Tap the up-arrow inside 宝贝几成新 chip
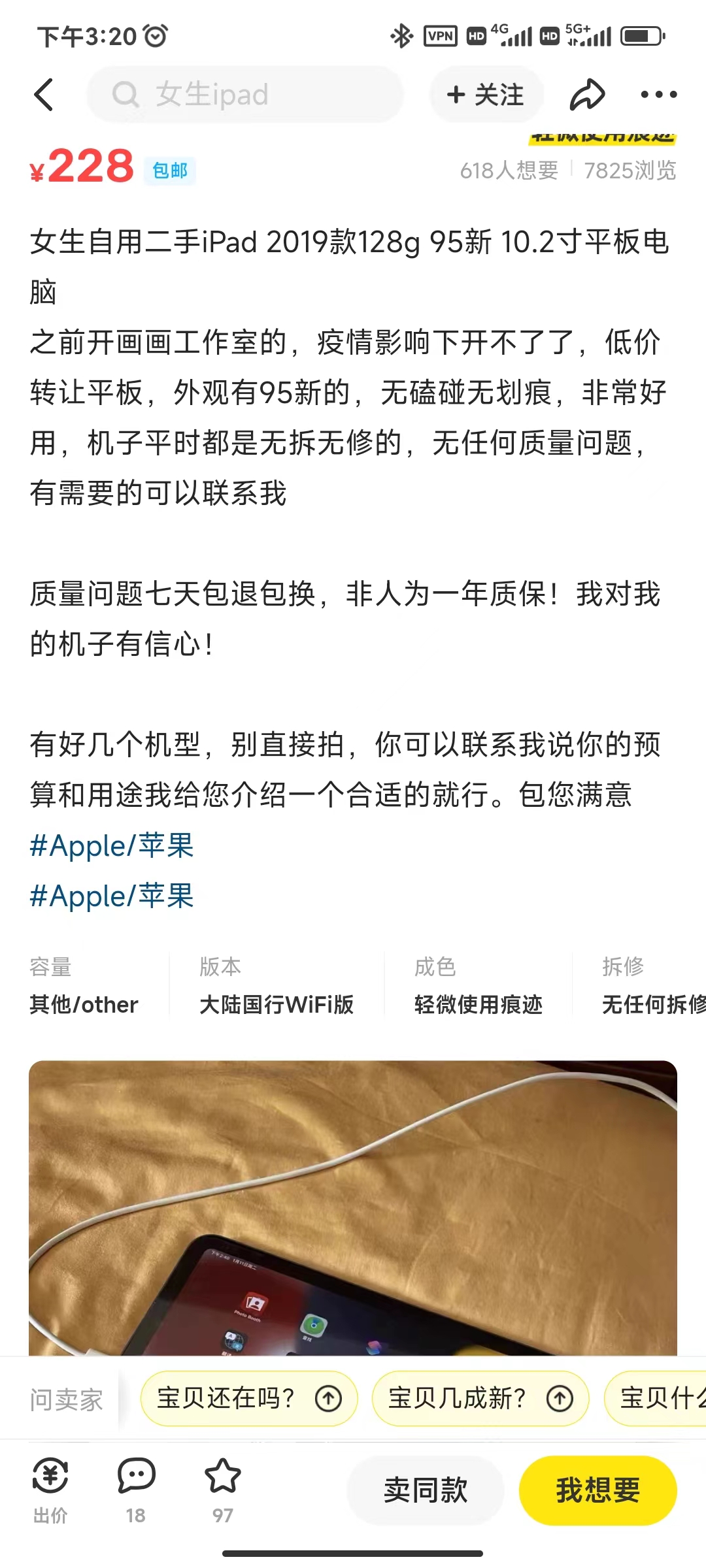 pyautogui.click(x=559, y=1399)
